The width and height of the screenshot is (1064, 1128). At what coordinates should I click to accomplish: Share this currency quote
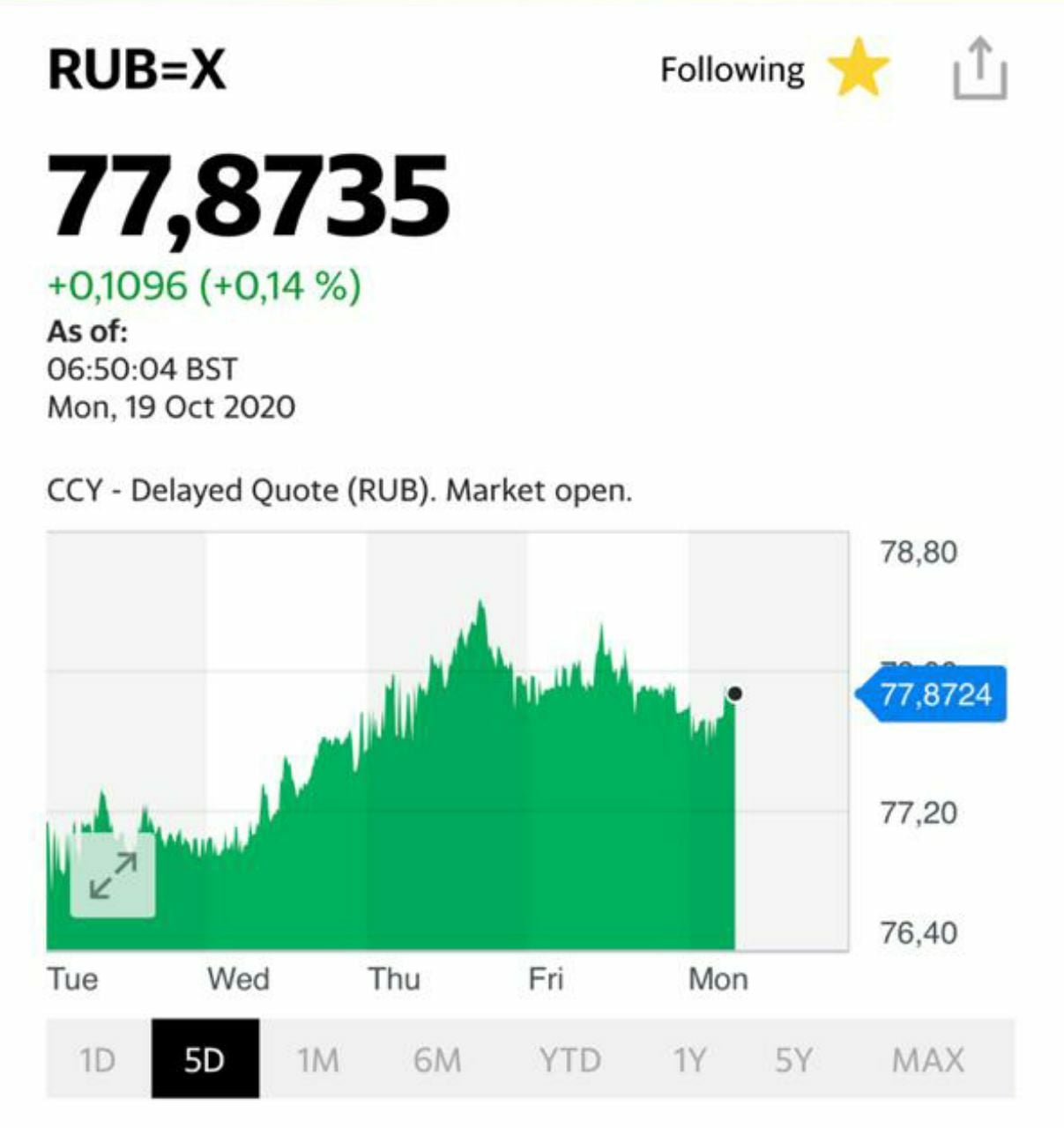point(979,70)
